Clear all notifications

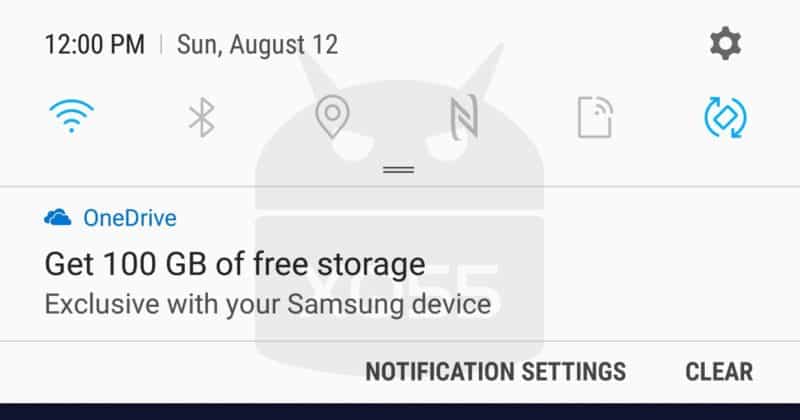(718, 372)
